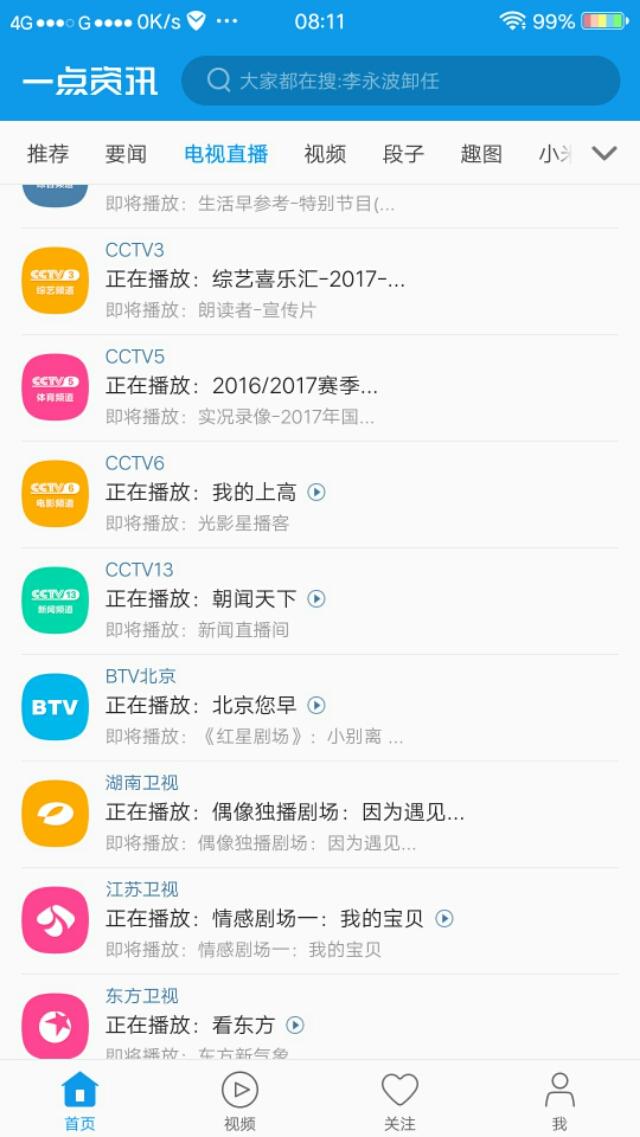Open the 视频 bottom navigation tab
The width and height of the screenshot is (640, 1137).
click(240, 1100)
